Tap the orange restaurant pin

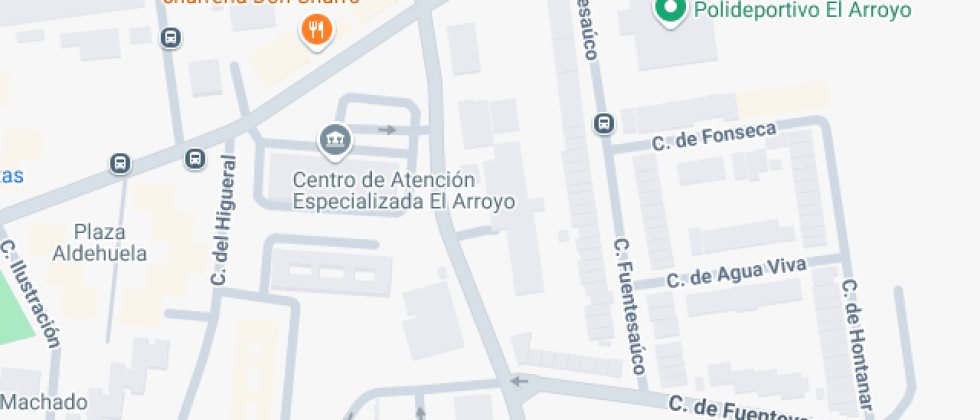(317, 30)
